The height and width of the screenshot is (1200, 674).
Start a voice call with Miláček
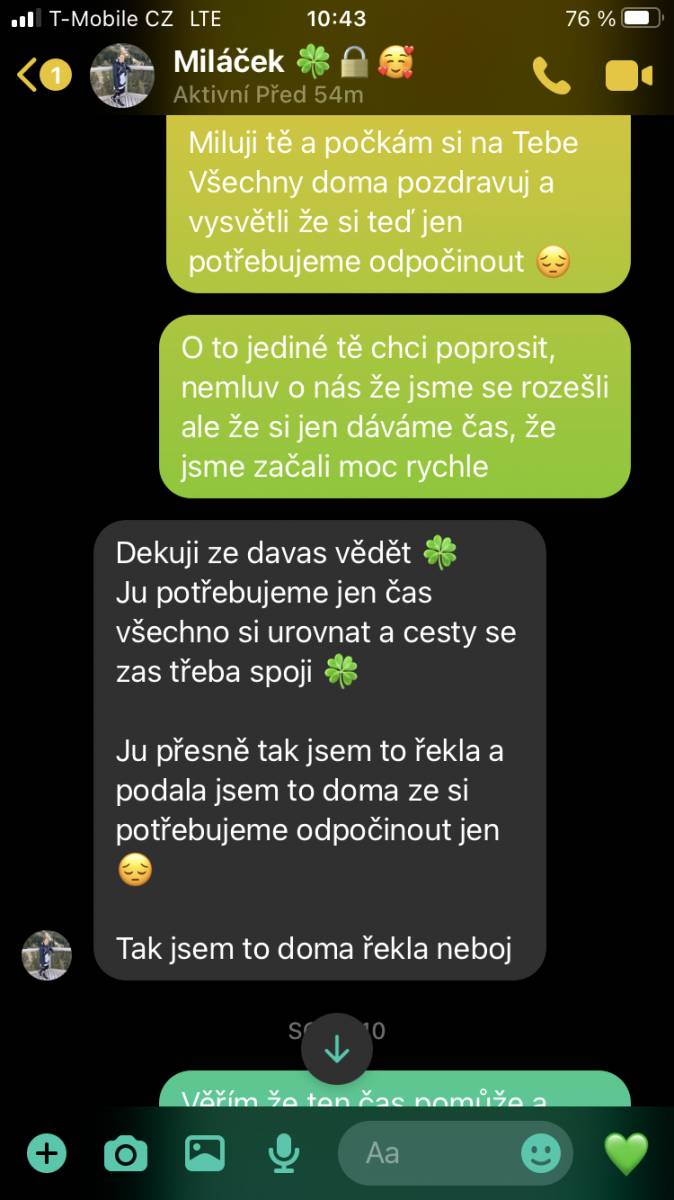point(551,76)
